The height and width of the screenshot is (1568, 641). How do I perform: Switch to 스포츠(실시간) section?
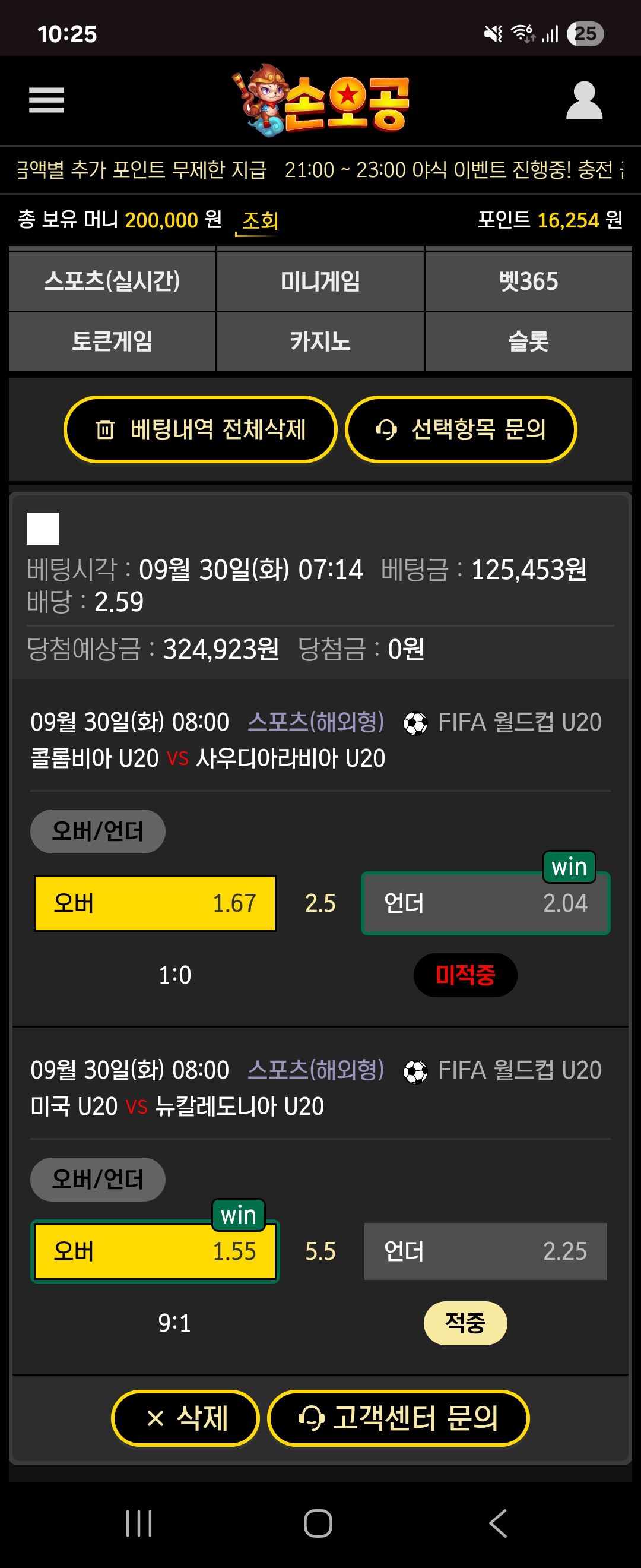(x=112, y=281)
